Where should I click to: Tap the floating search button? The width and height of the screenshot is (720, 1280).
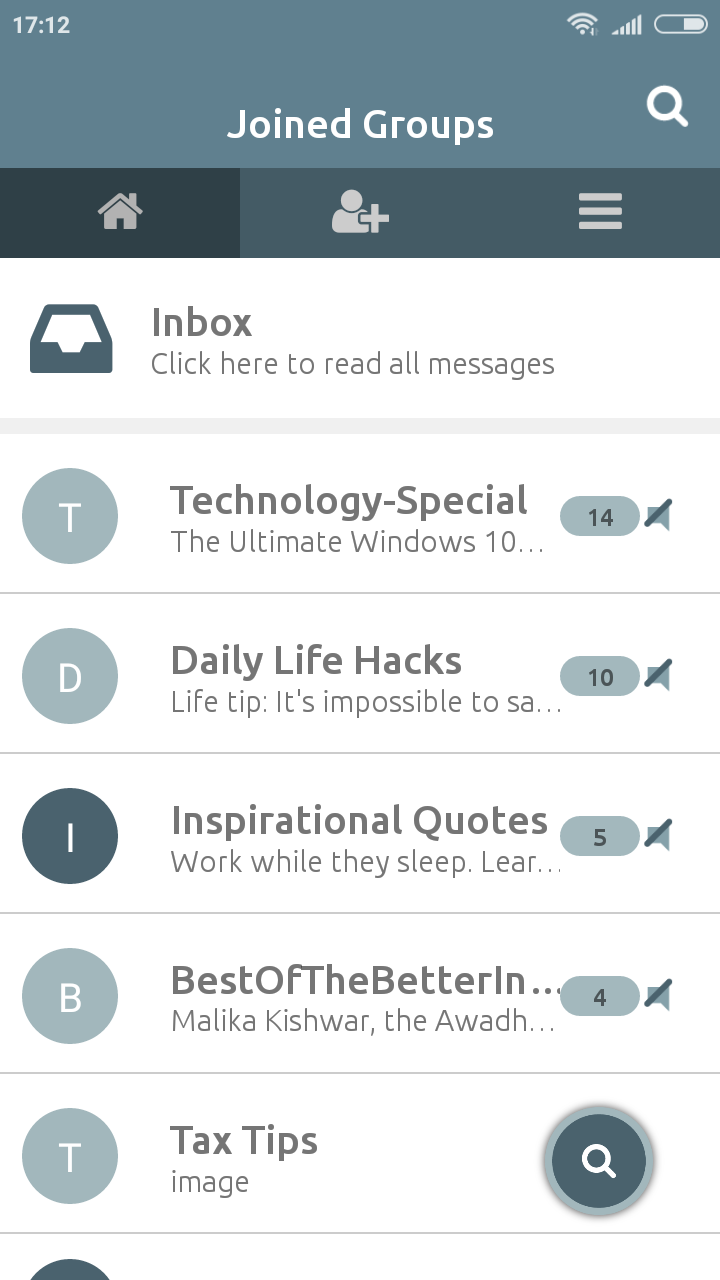coord(599,1161)
